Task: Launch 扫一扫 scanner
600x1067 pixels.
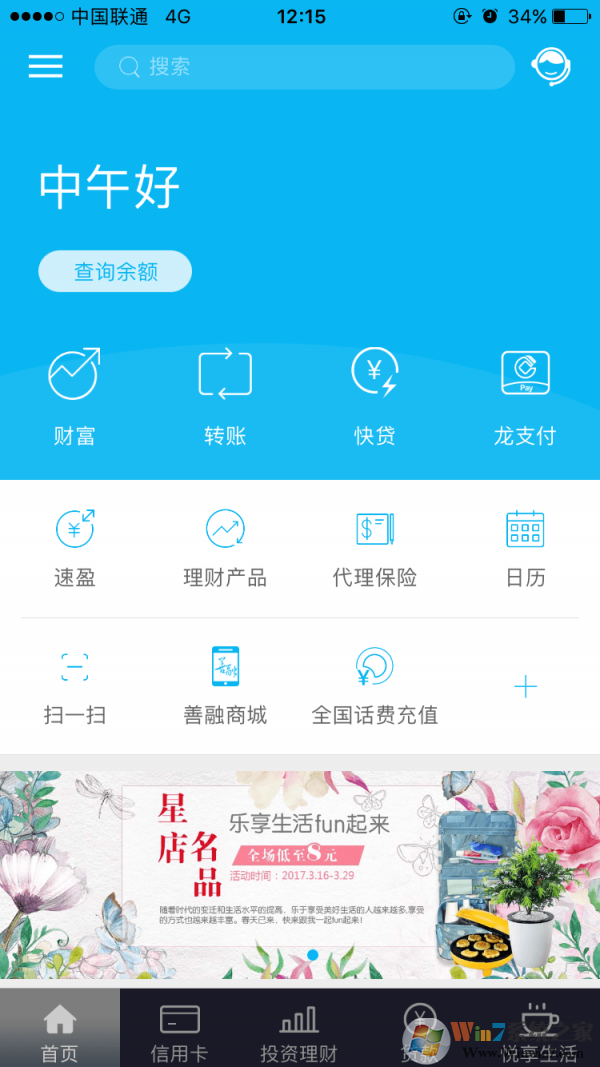Action: pyautogui.click(x=75, y=685)
